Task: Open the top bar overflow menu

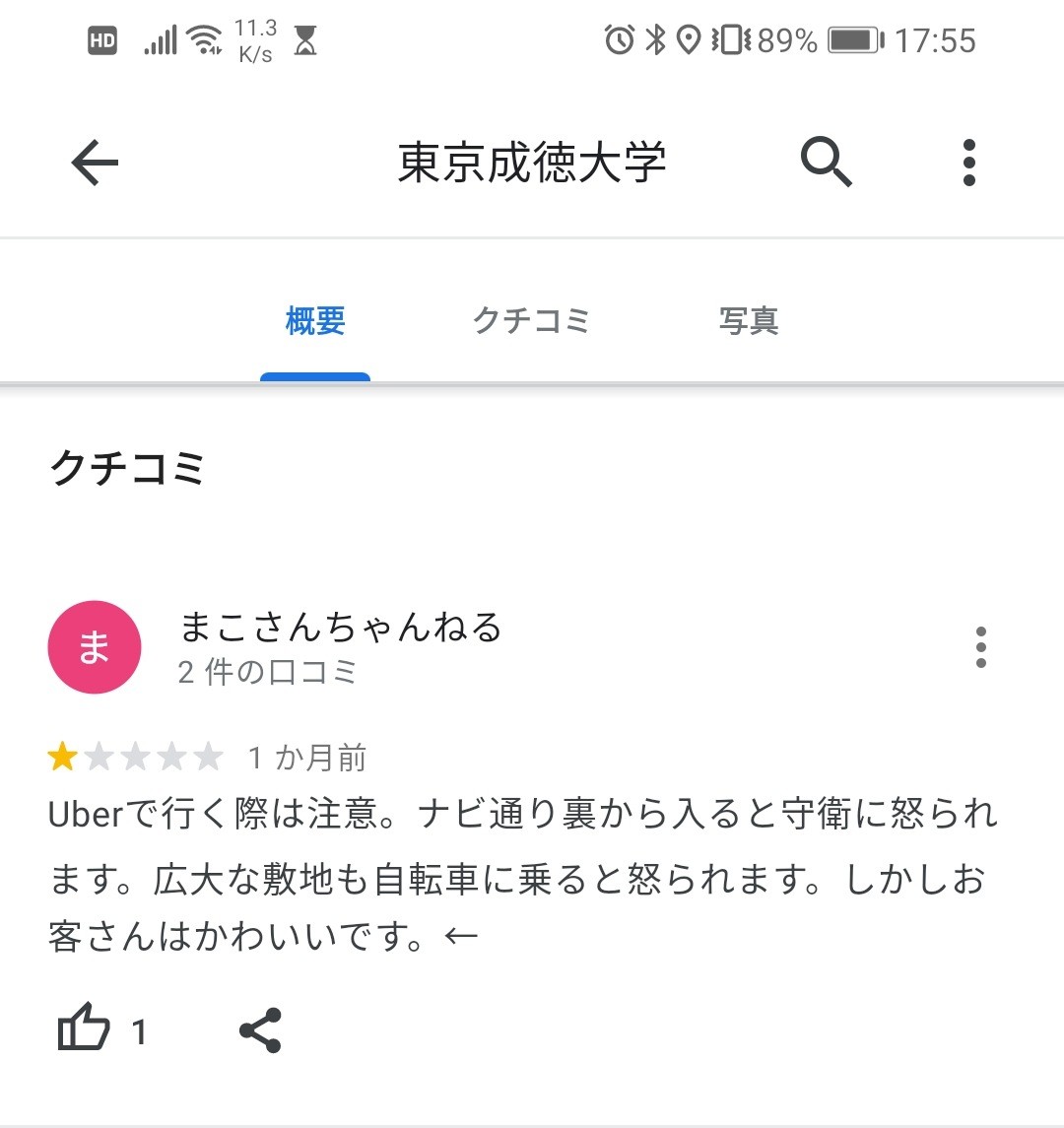Action: [968, 163]
